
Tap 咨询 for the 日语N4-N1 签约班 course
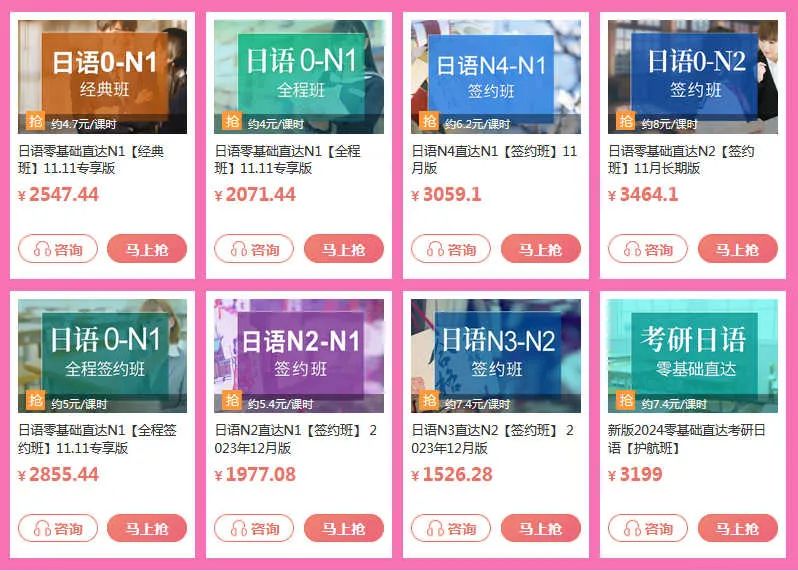point(451,249)
